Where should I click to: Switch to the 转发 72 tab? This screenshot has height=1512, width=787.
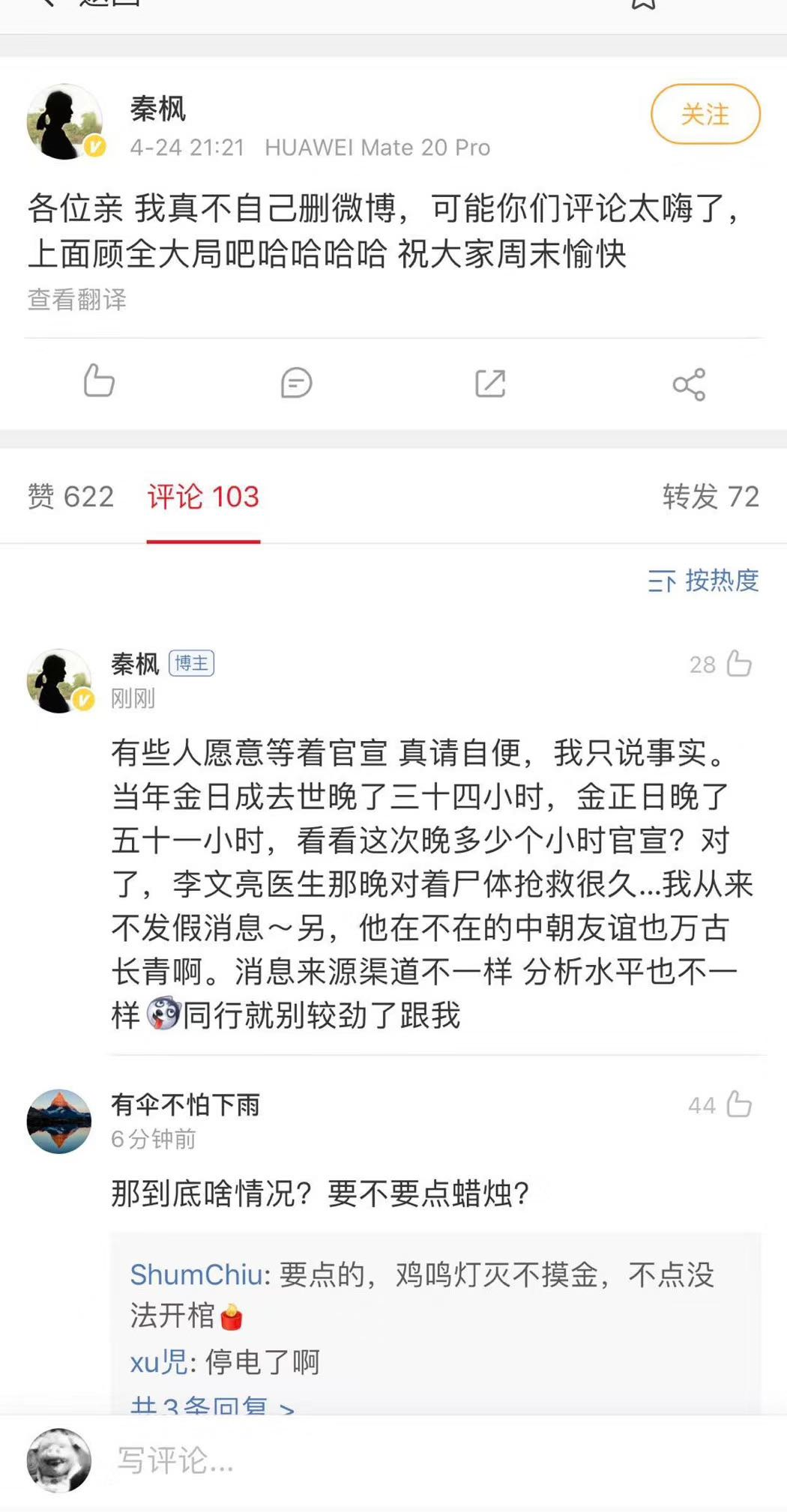pyautogui.click(x=710, y=497)
